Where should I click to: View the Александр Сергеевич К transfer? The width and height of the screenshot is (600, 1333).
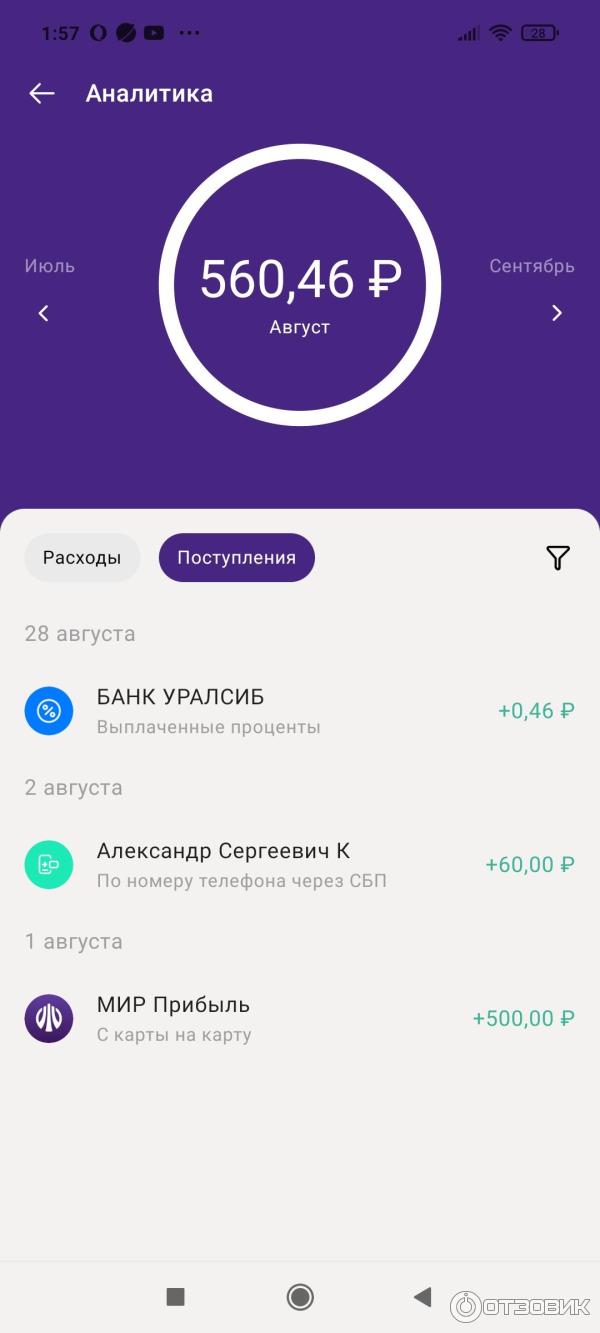coord(300,865)
